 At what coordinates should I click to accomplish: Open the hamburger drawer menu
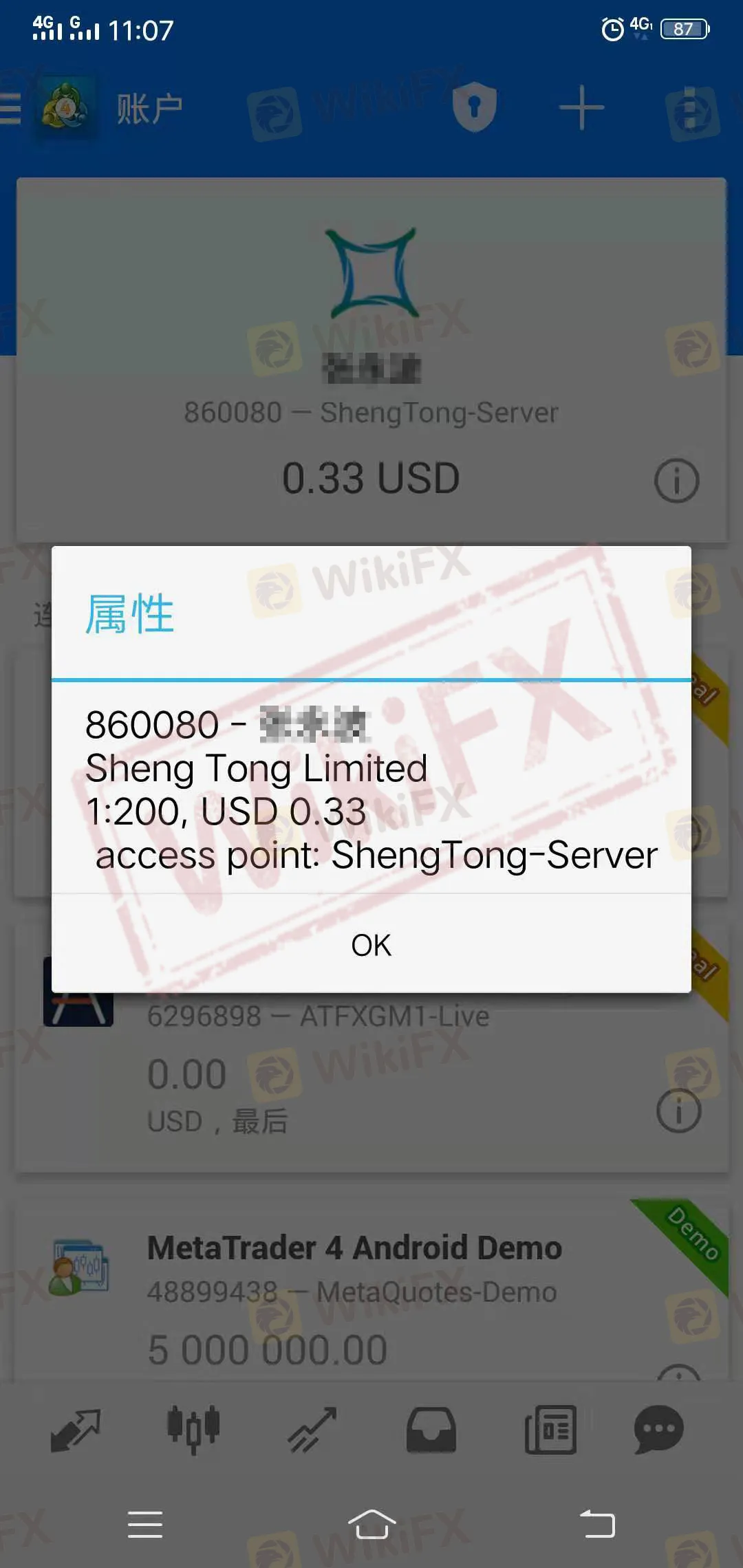point(11,108)
